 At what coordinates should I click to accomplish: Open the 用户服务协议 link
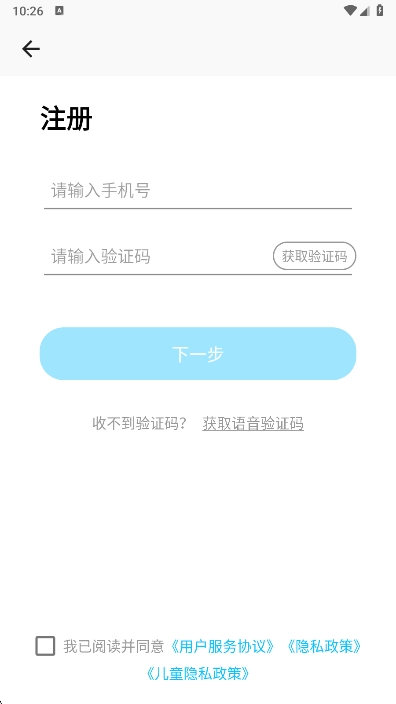point(223,647)
